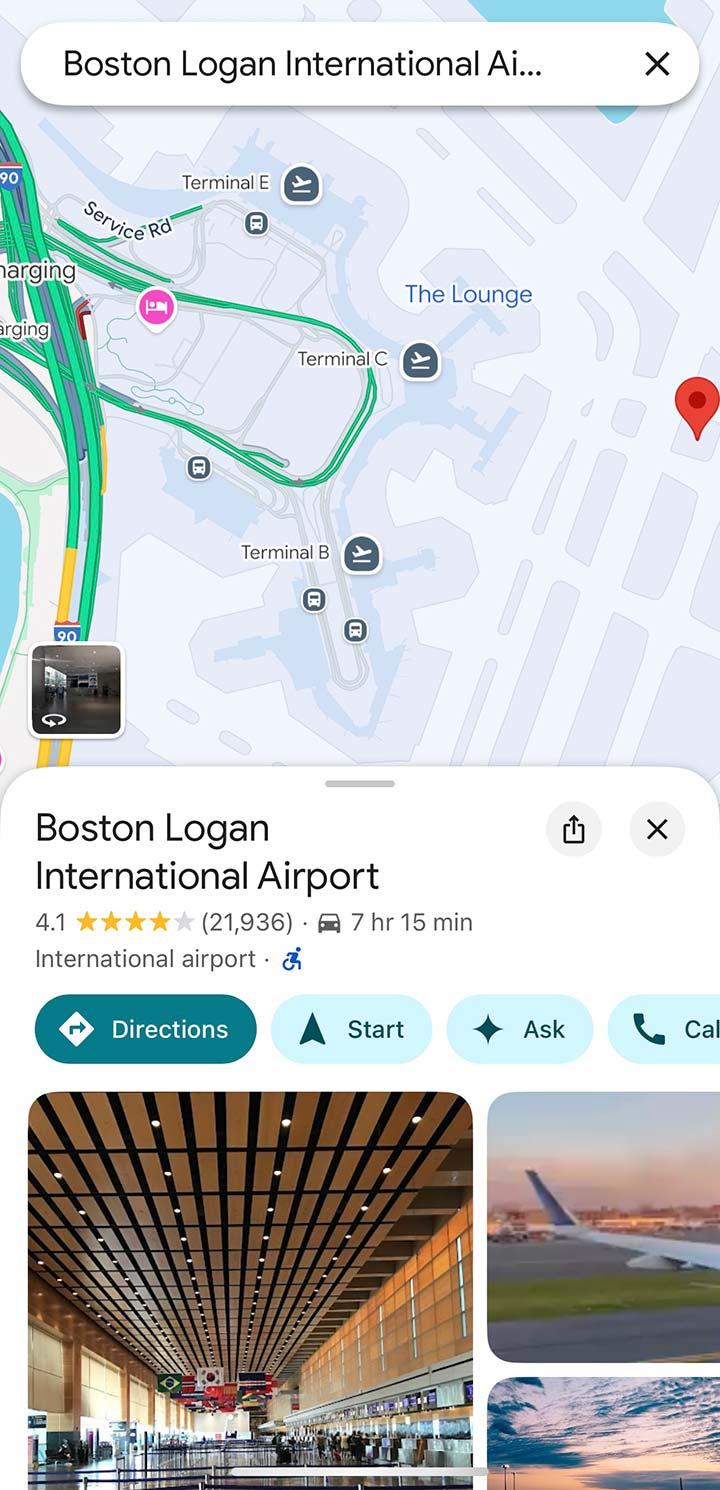Select the Terminal E marker

click(x=301, y=185)
